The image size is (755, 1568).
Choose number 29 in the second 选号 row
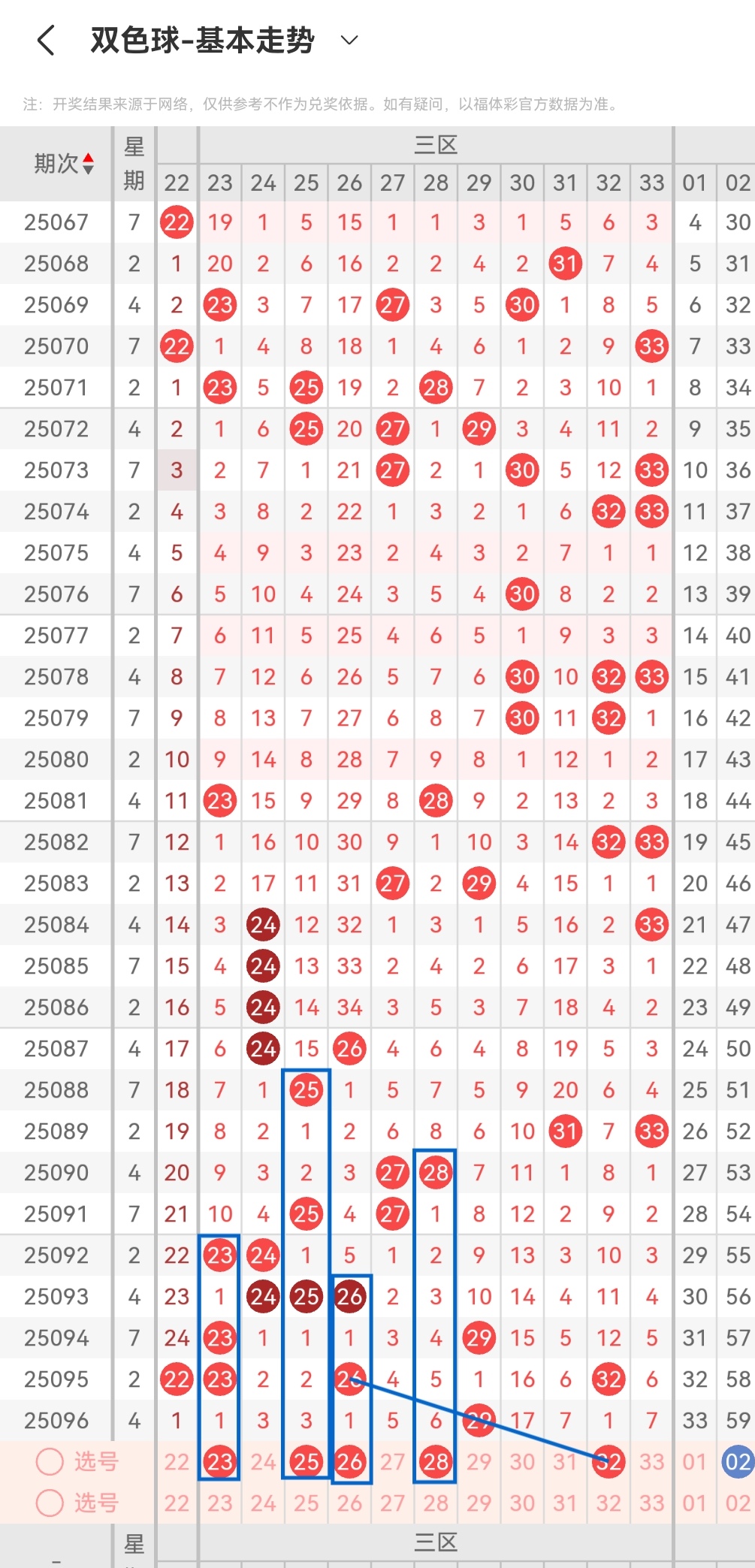click(479, 1503)
